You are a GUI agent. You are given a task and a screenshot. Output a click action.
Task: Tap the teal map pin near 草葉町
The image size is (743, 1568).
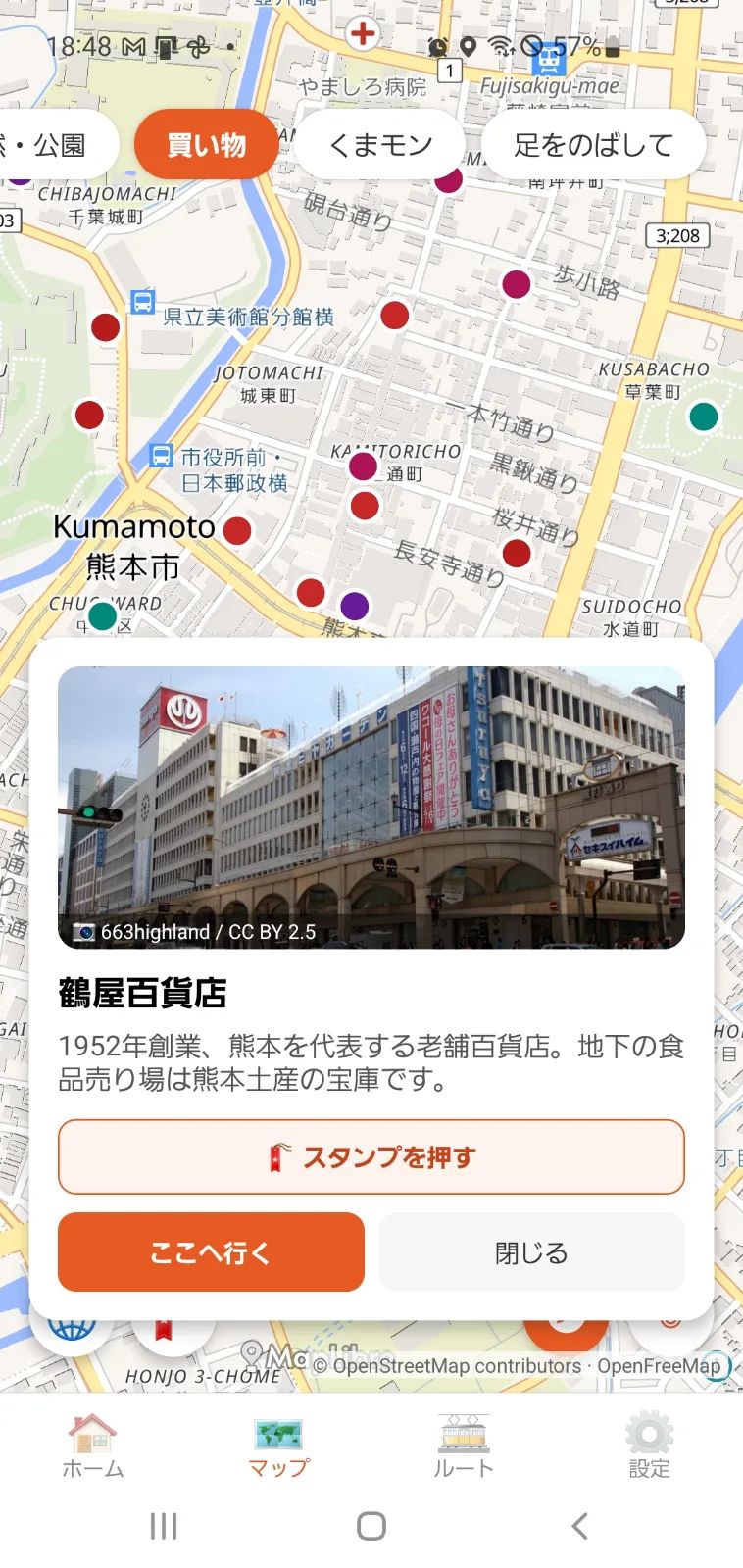[703, 416]
